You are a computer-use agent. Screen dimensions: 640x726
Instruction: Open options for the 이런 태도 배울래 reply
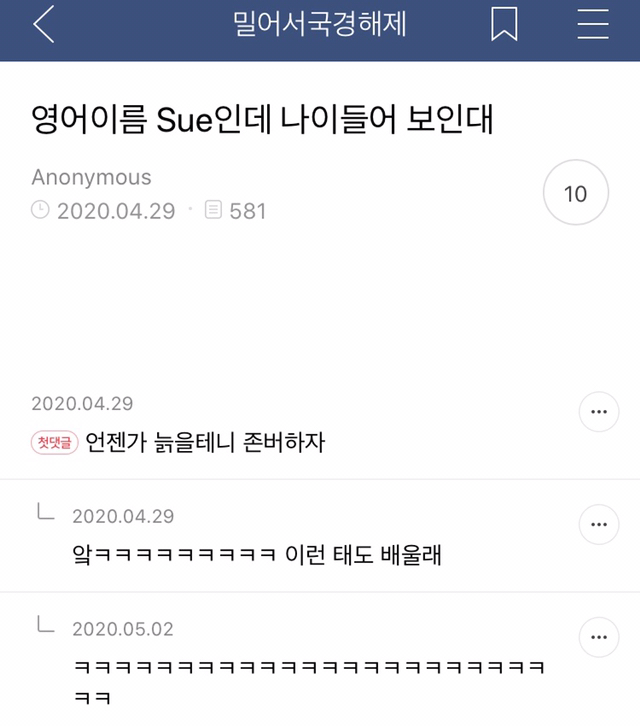[599, 525]
